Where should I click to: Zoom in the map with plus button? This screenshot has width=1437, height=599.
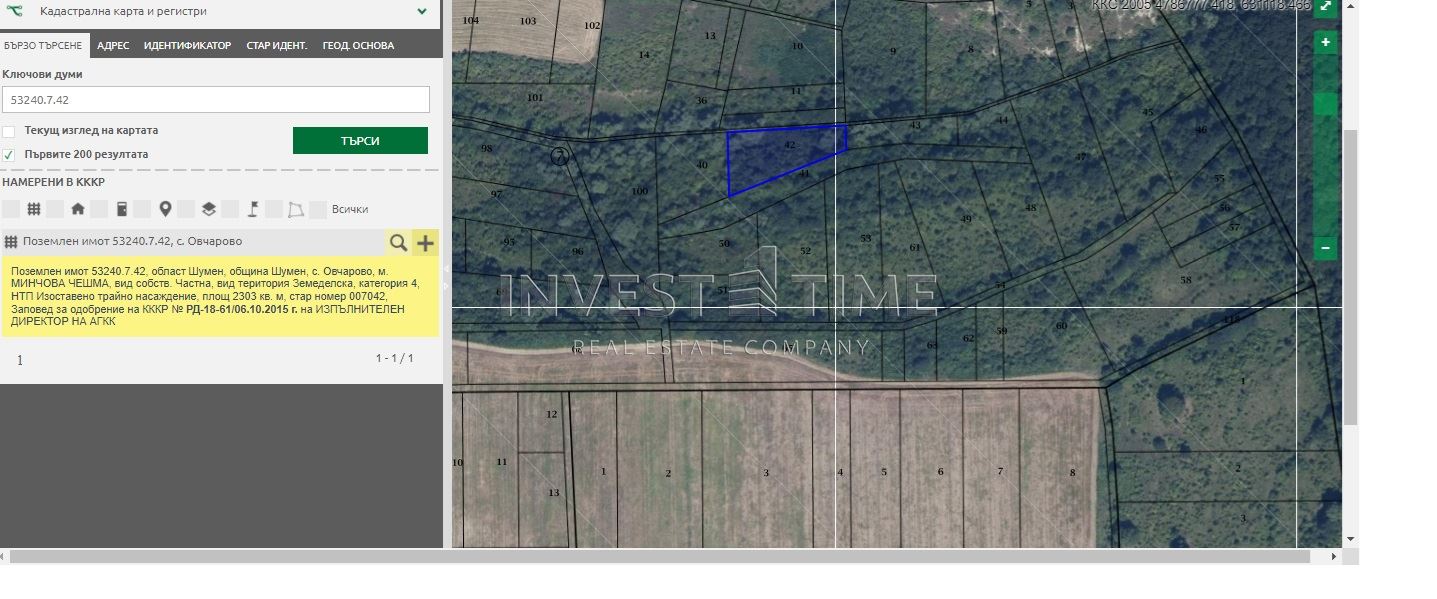pyautogui.click(x=1325, y=43)
